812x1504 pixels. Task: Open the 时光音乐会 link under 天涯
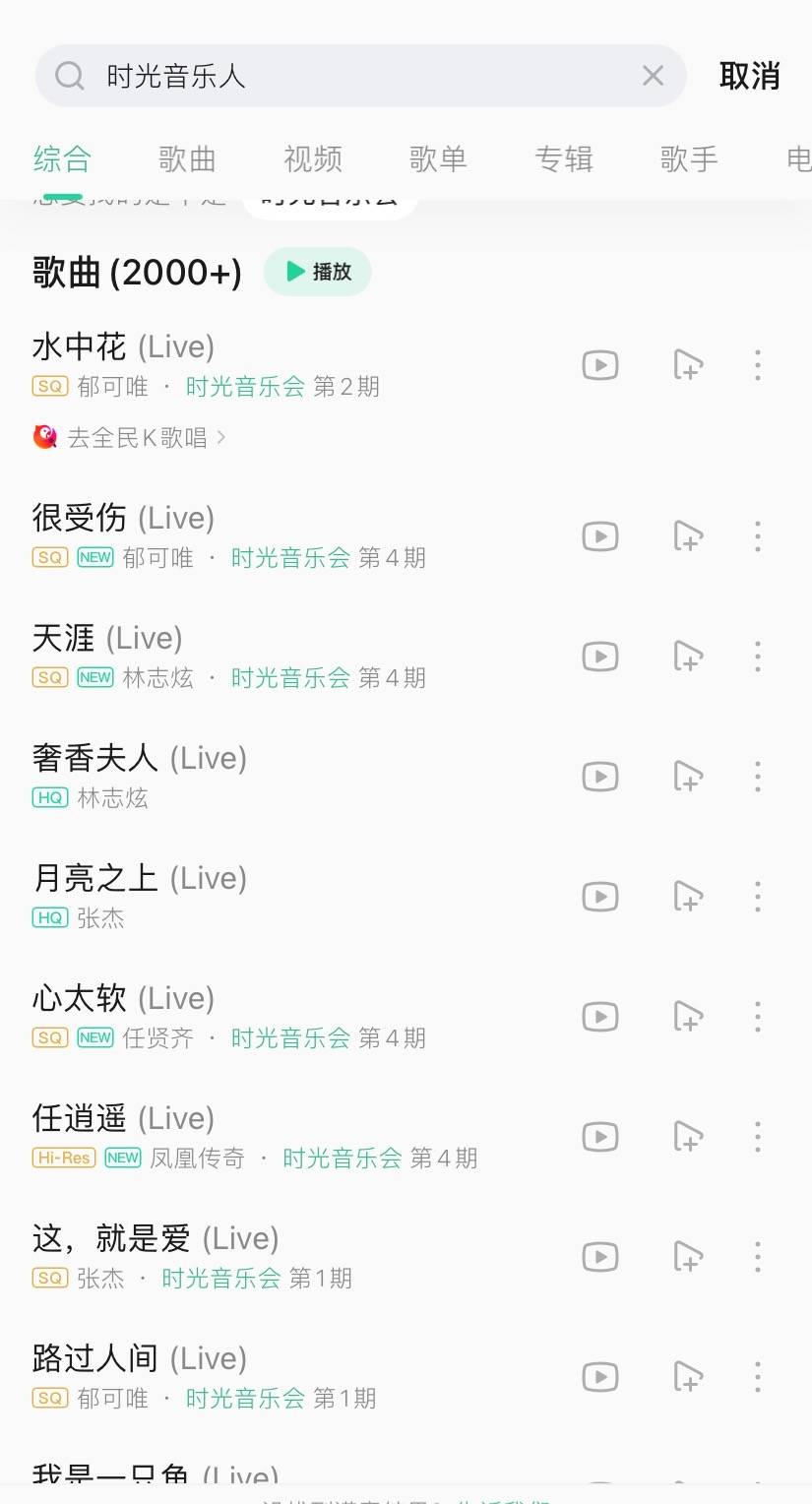coord(290,677)
